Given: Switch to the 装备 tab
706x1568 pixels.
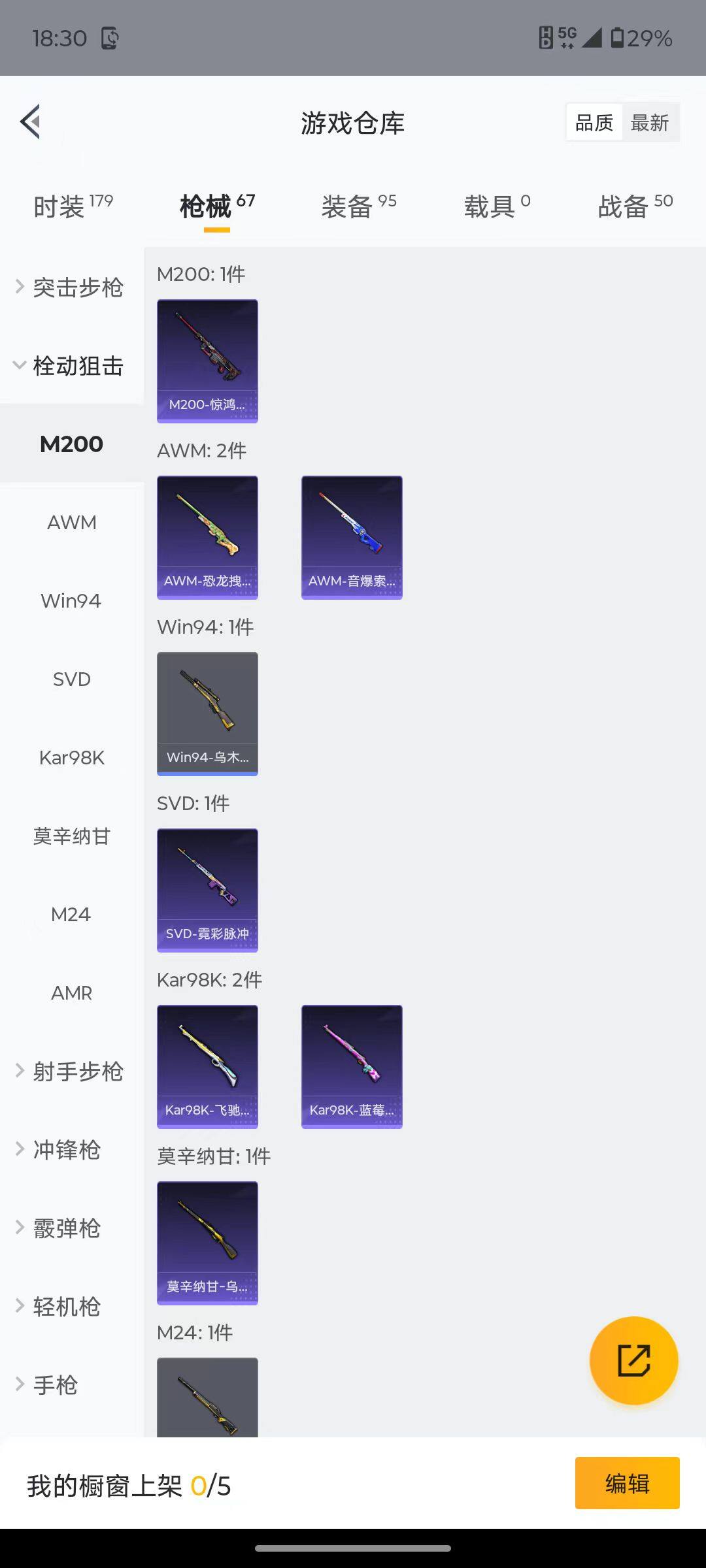Looking at the screenshot, I should point(358,206).
